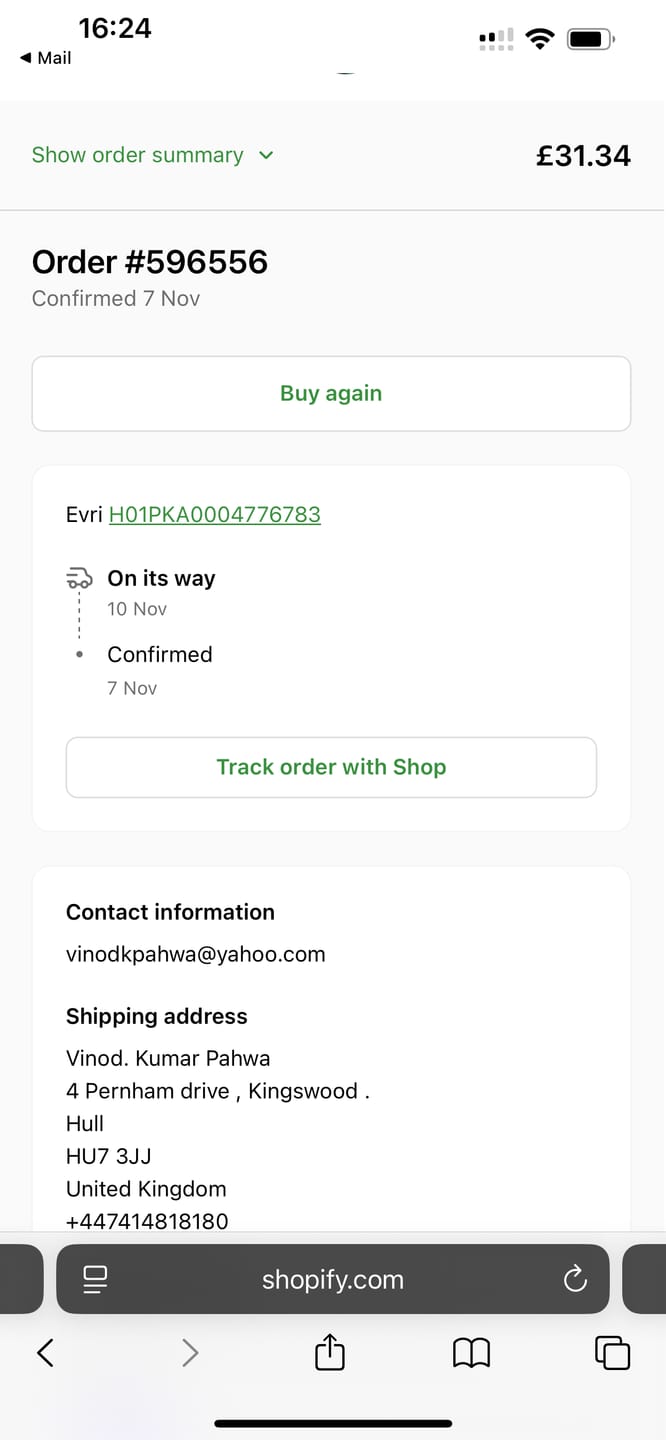Reload the shopify.com page
This screenshot has width=666, height=1440.
pos(575,1279)
